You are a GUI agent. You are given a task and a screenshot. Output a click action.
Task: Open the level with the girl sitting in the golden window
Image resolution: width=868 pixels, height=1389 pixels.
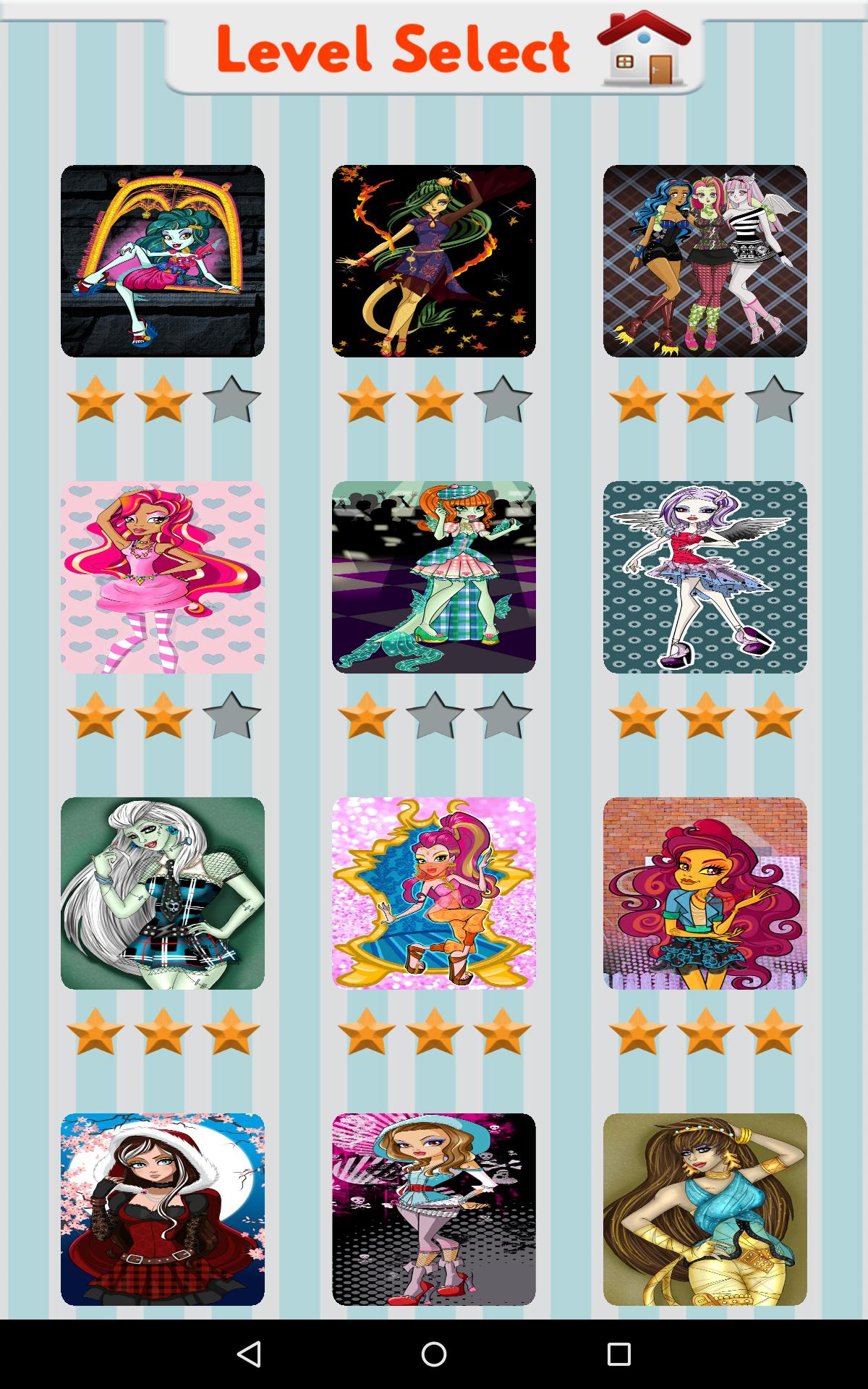(x=163, y=260)
